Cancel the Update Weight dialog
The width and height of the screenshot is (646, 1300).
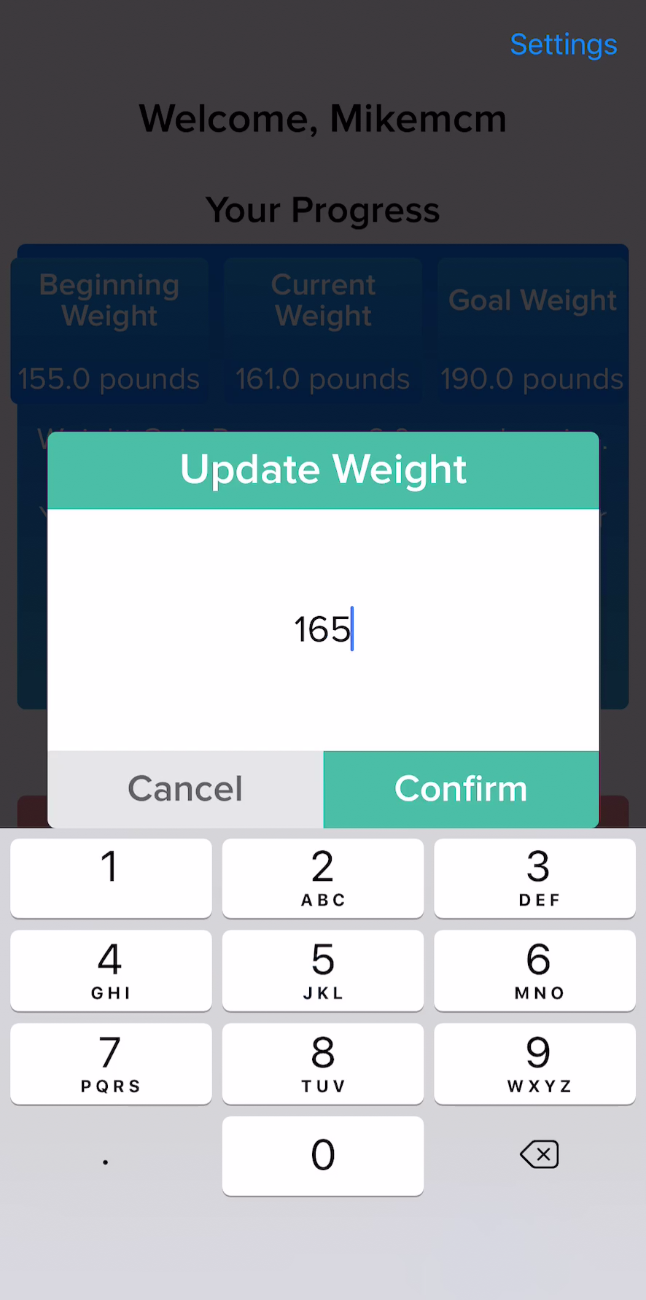(185, 789)
